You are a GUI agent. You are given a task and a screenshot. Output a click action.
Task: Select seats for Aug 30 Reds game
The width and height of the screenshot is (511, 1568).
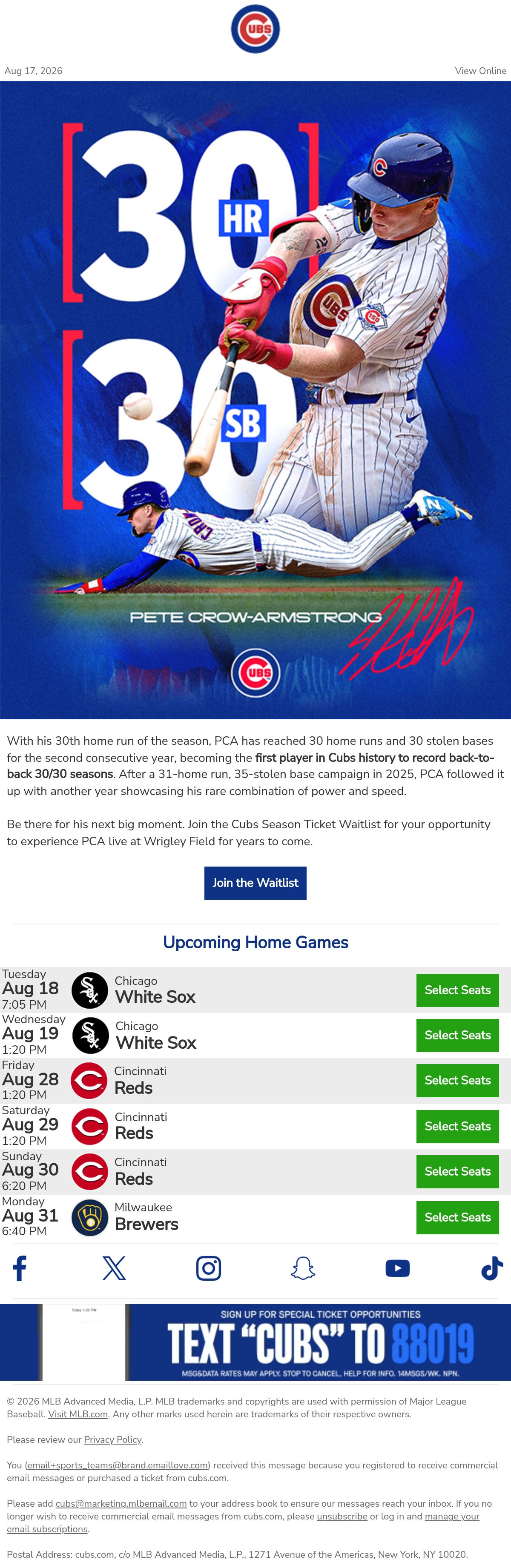tap(457, 1171)
